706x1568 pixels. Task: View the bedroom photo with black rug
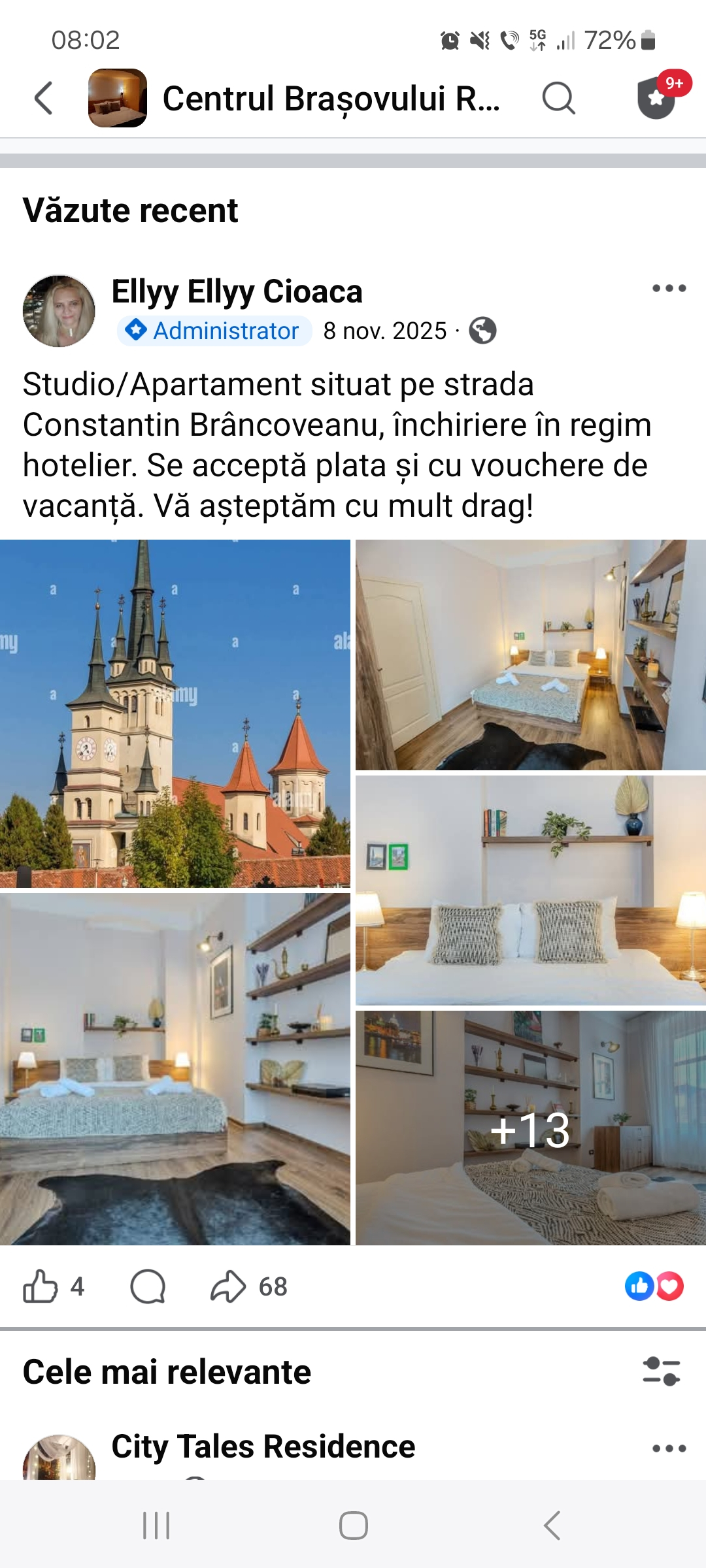[175, 1069]
